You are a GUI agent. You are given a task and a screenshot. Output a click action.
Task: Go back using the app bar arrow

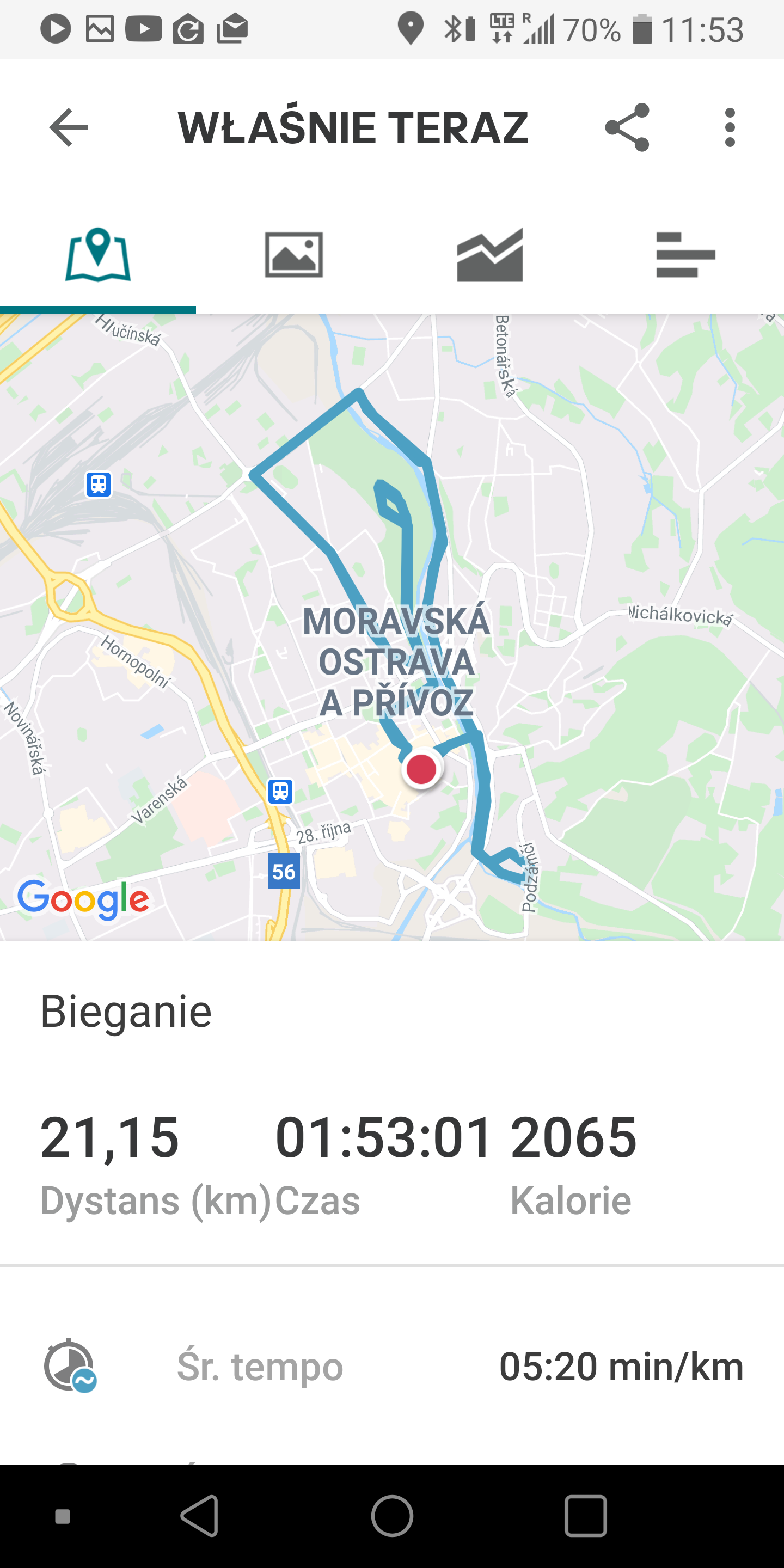point(68,128)
